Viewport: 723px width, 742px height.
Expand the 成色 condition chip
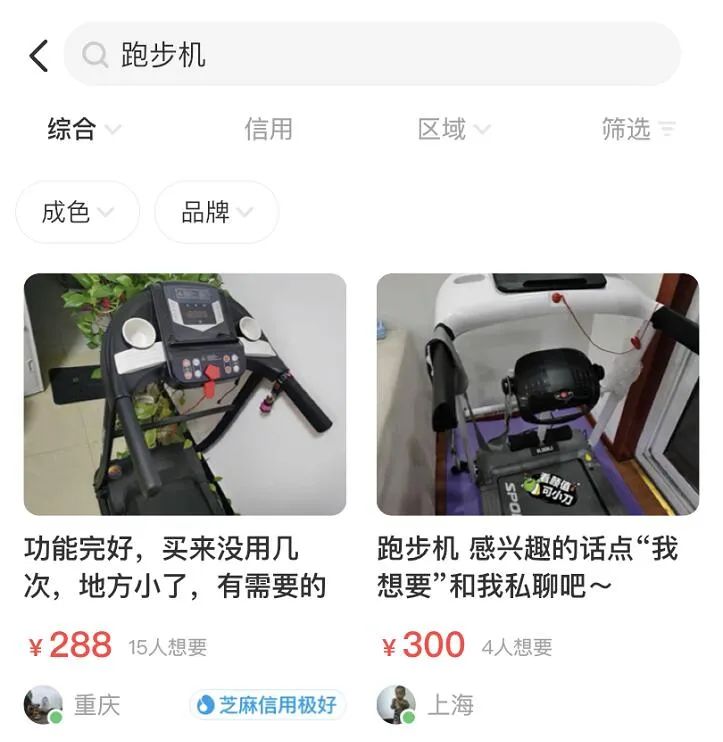(x=77, y=212)
